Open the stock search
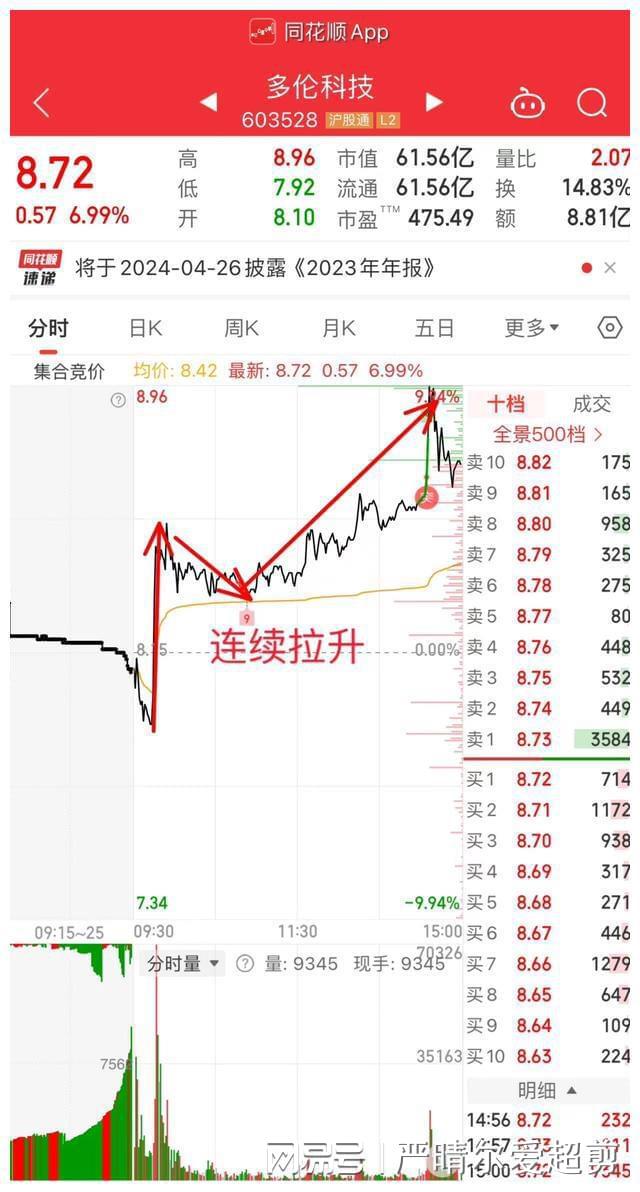 point(591,103)
